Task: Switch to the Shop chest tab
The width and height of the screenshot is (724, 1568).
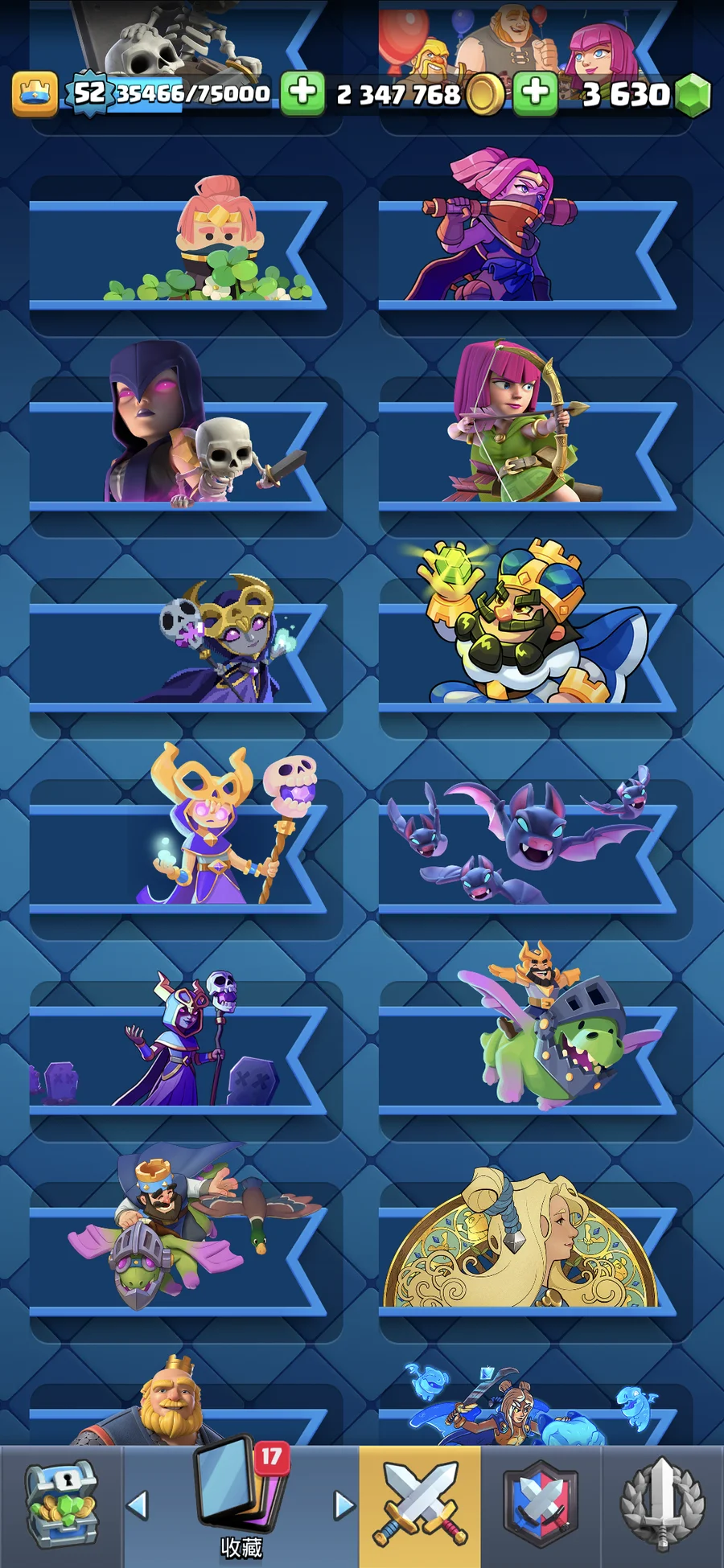Action: 61,1505
